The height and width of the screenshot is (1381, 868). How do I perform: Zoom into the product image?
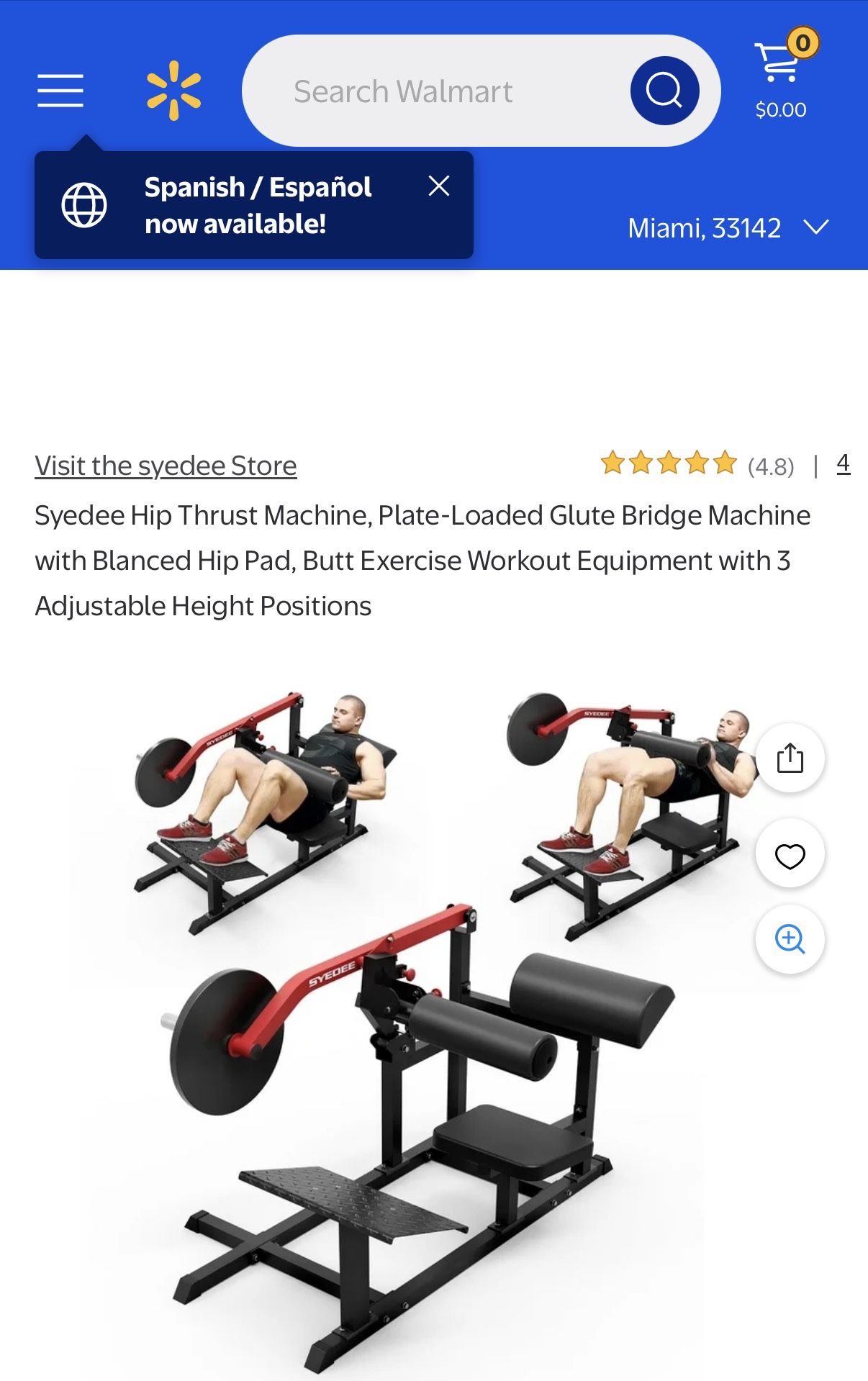click(x=790, y=939)
